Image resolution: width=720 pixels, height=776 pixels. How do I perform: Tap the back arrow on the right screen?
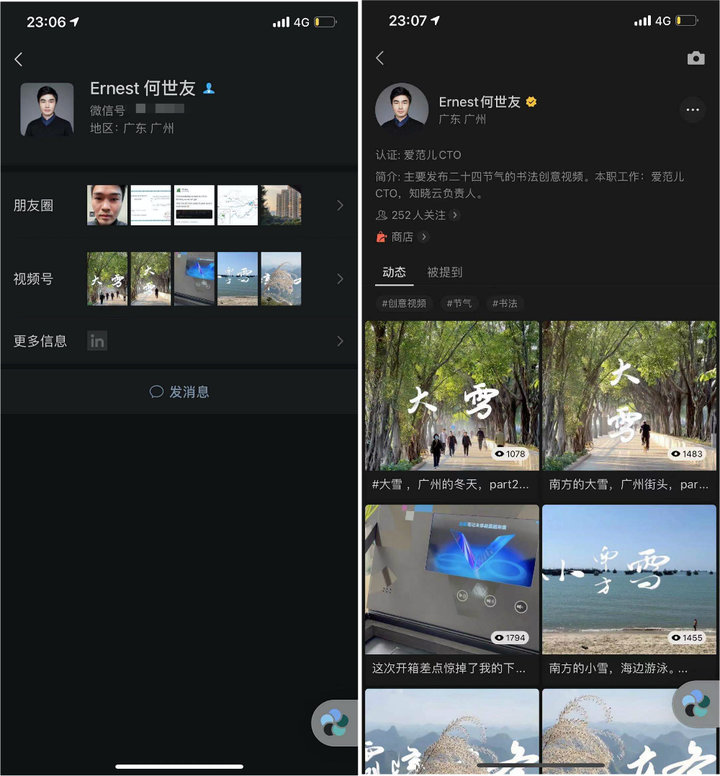click(380, 59)
